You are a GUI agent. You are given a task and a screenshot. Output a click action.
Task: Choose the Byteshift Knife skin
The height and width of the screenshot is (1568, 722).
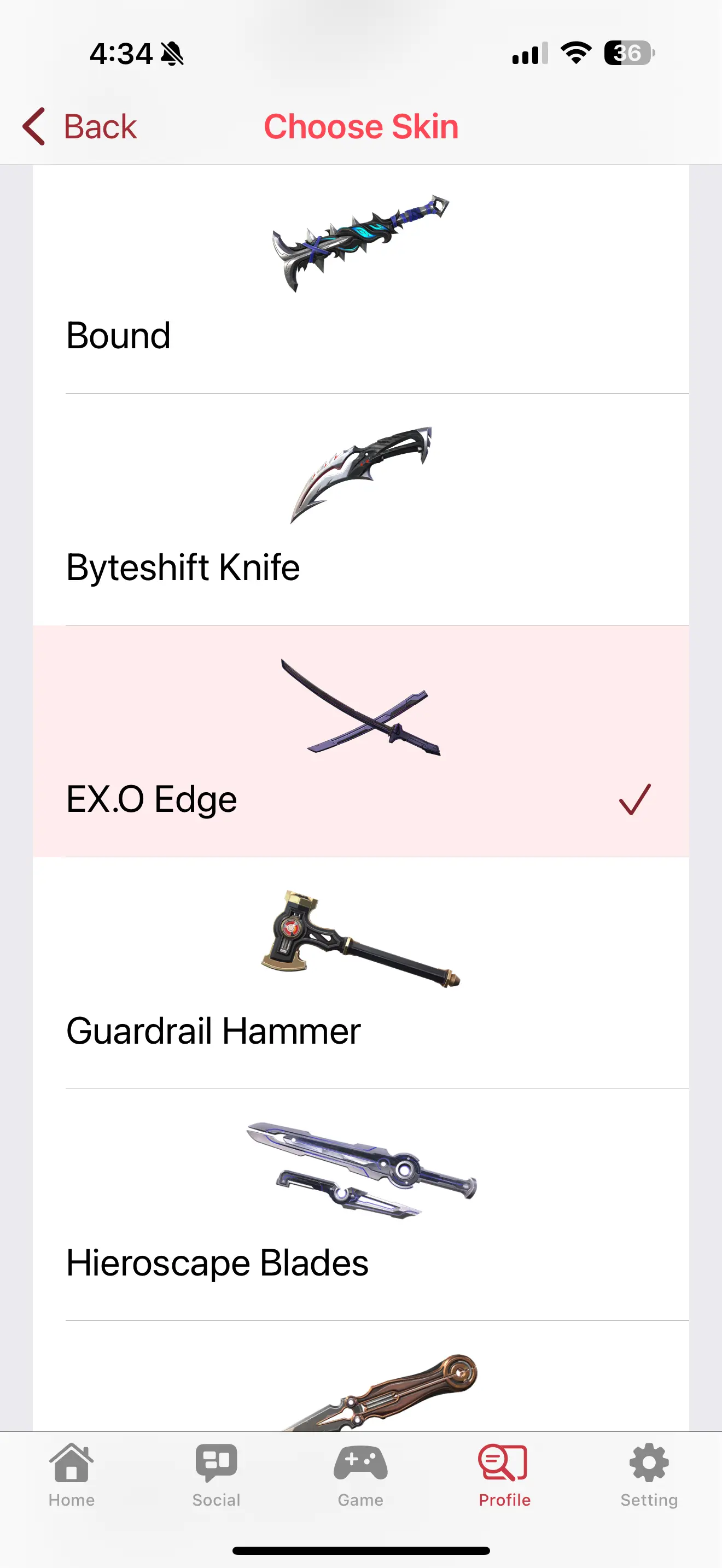click(360, 510)
